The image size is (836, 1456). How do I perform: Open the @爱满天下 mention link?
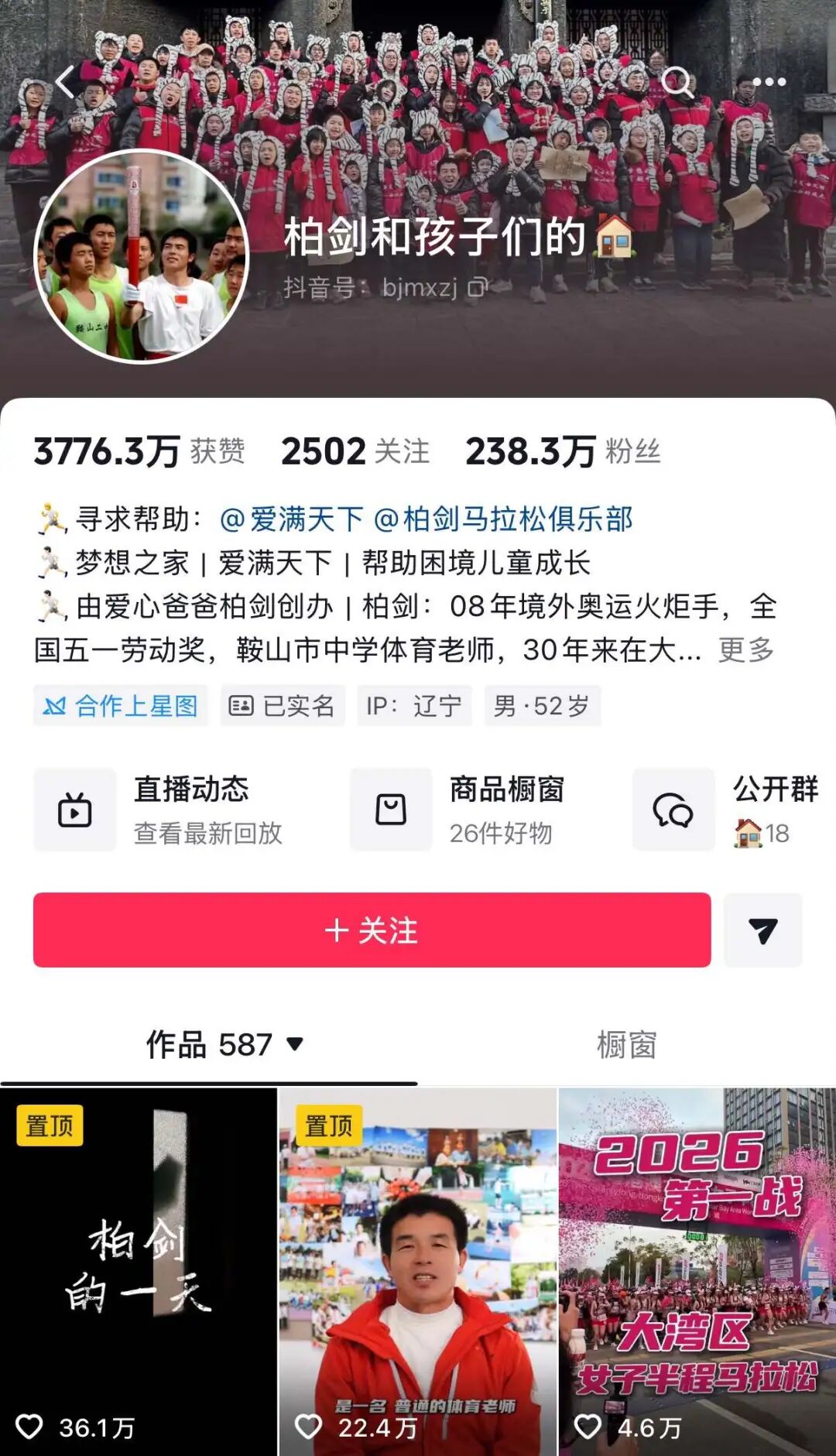[x=291, y=519]
